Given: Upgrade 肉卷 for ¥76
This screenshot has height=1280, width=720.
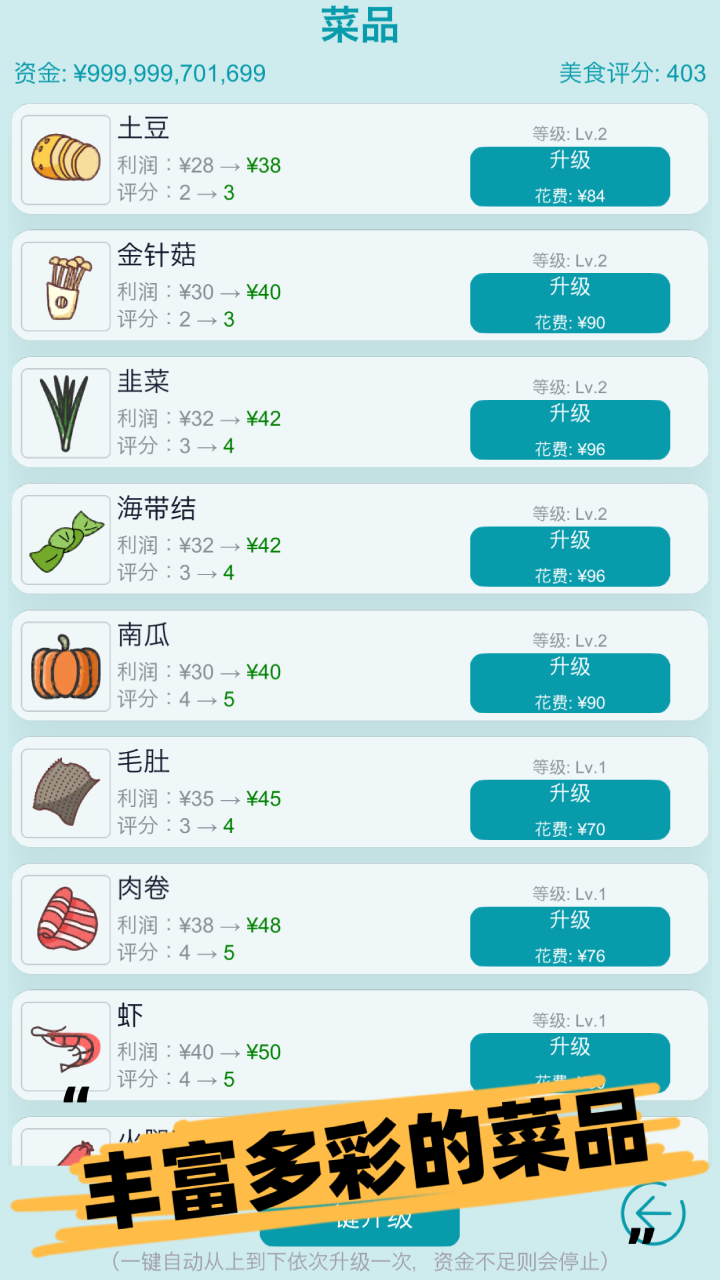Looking at the screenshot, I should 568,936.
